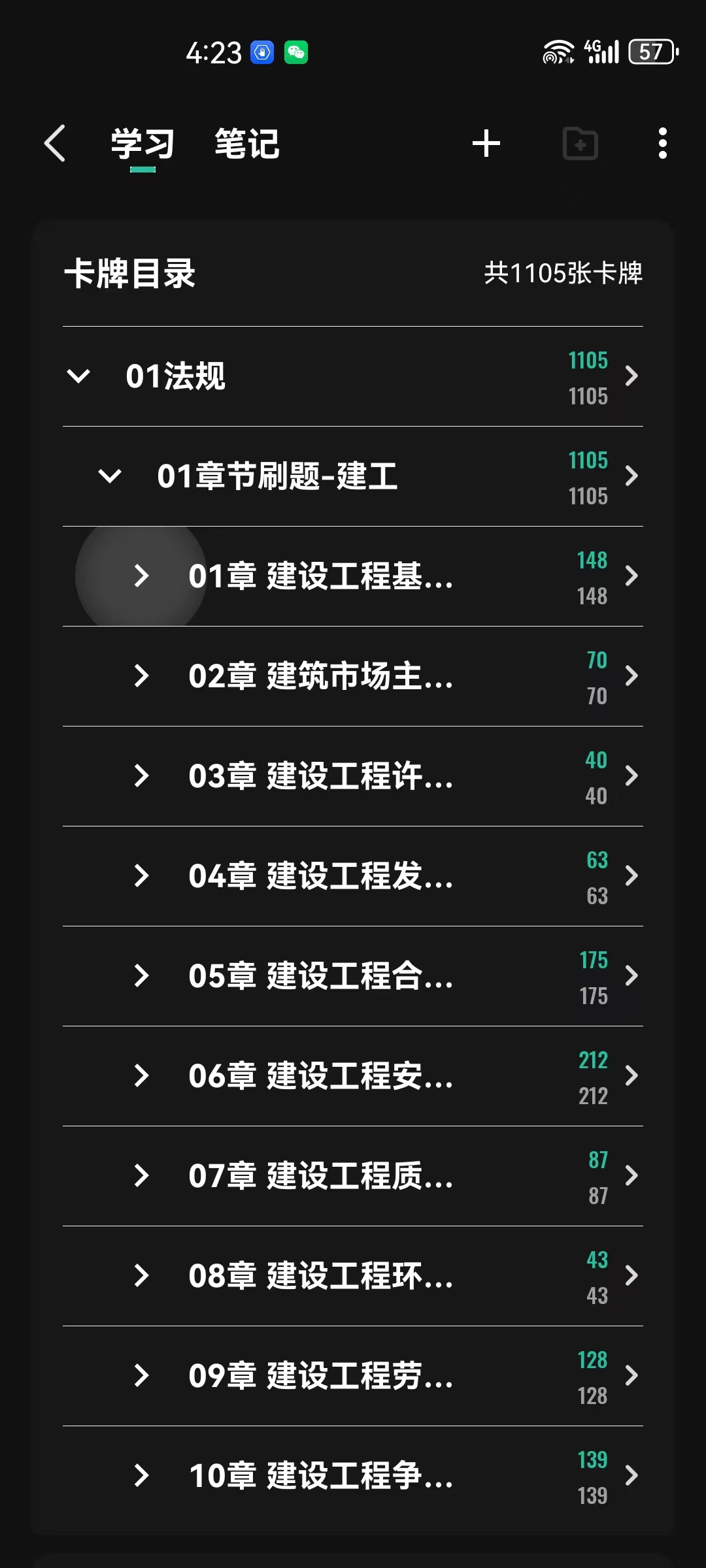
Task: Expand 02章 建筑市场主… chapter
Action: (x=141, y=676)
